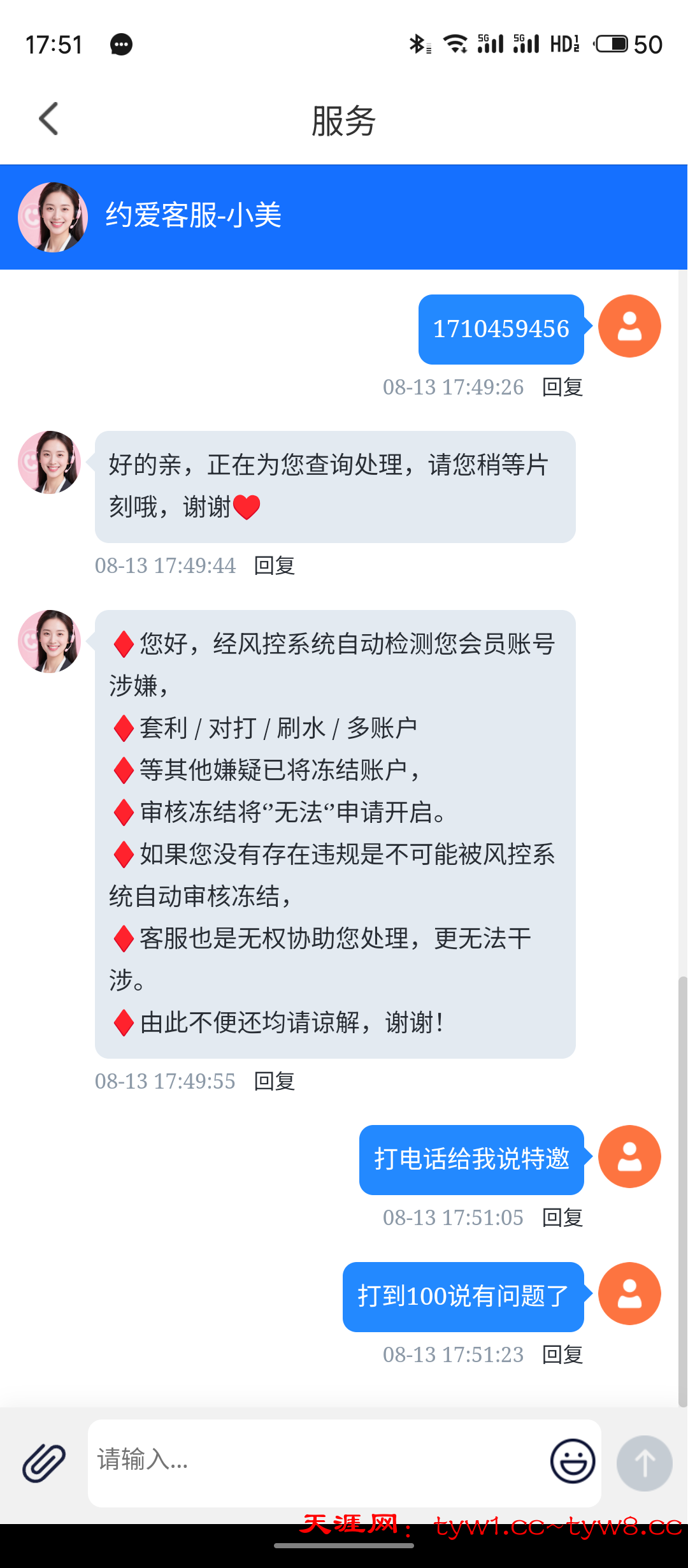Reply to the risk-control message at 17:49:55
Viewport: 688px width, 1568px height.
pos(274,1081)
